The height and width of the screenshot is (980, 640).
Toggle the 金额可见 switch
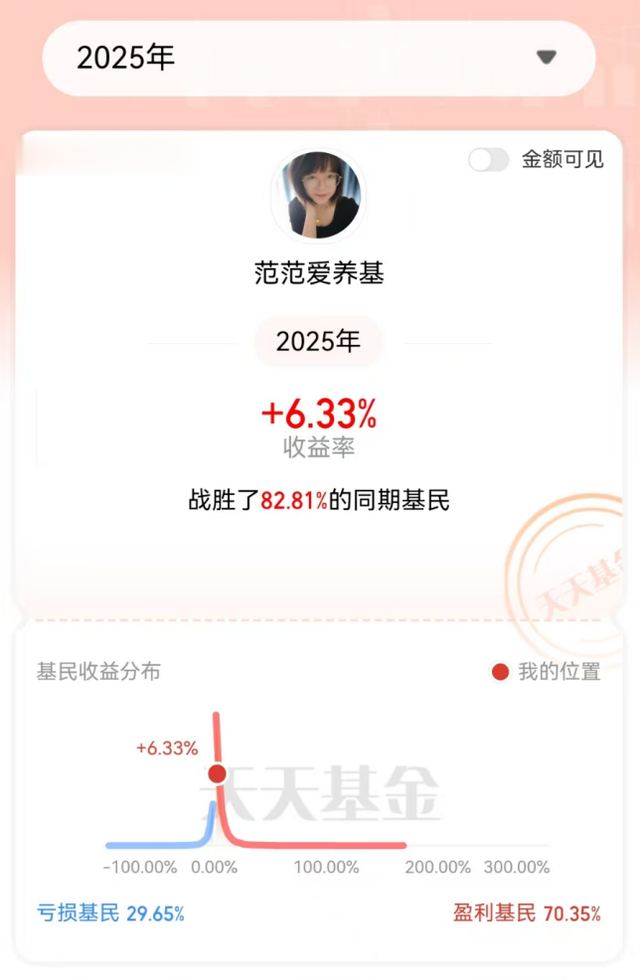tap(489, 160)
